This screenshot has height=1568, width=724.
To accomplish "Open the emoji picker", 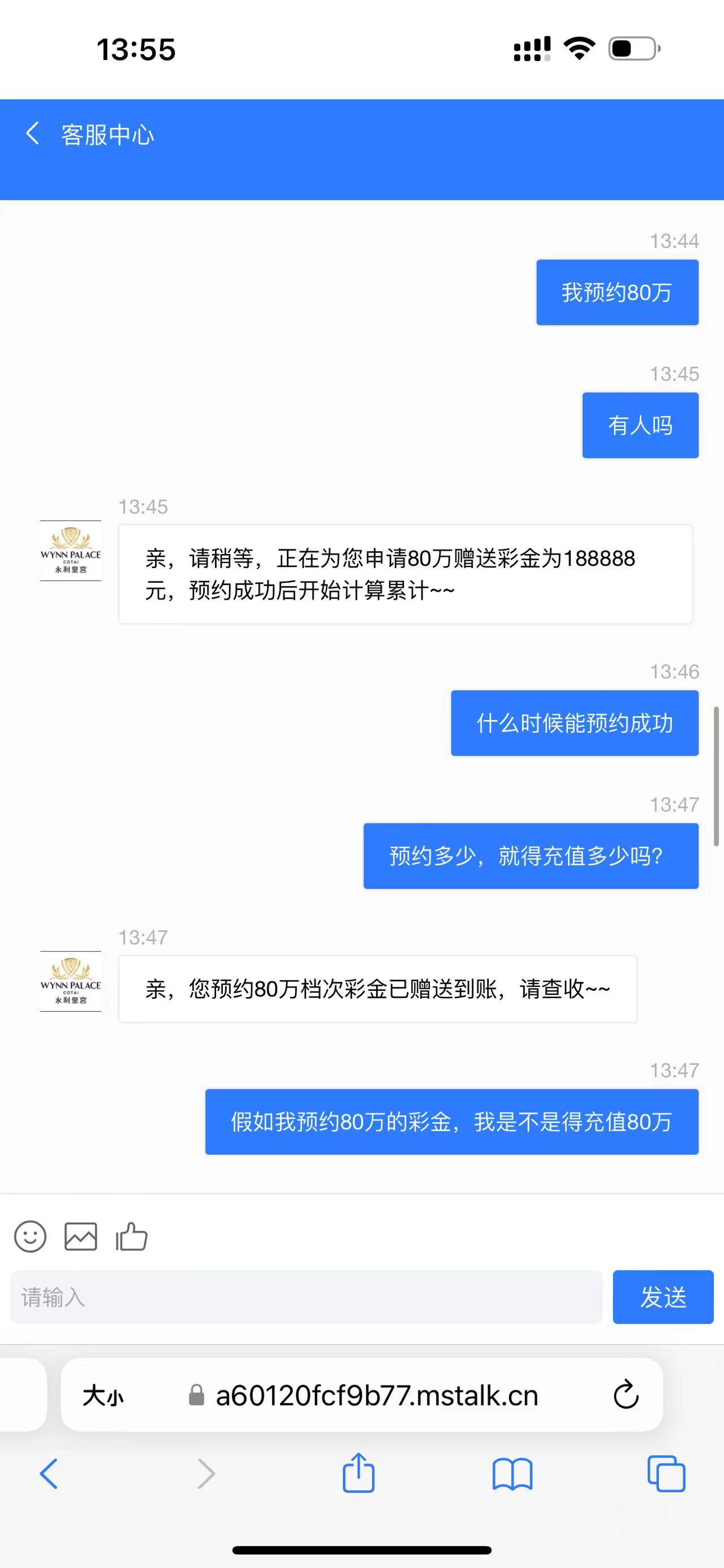I will tap(30, 1237).
